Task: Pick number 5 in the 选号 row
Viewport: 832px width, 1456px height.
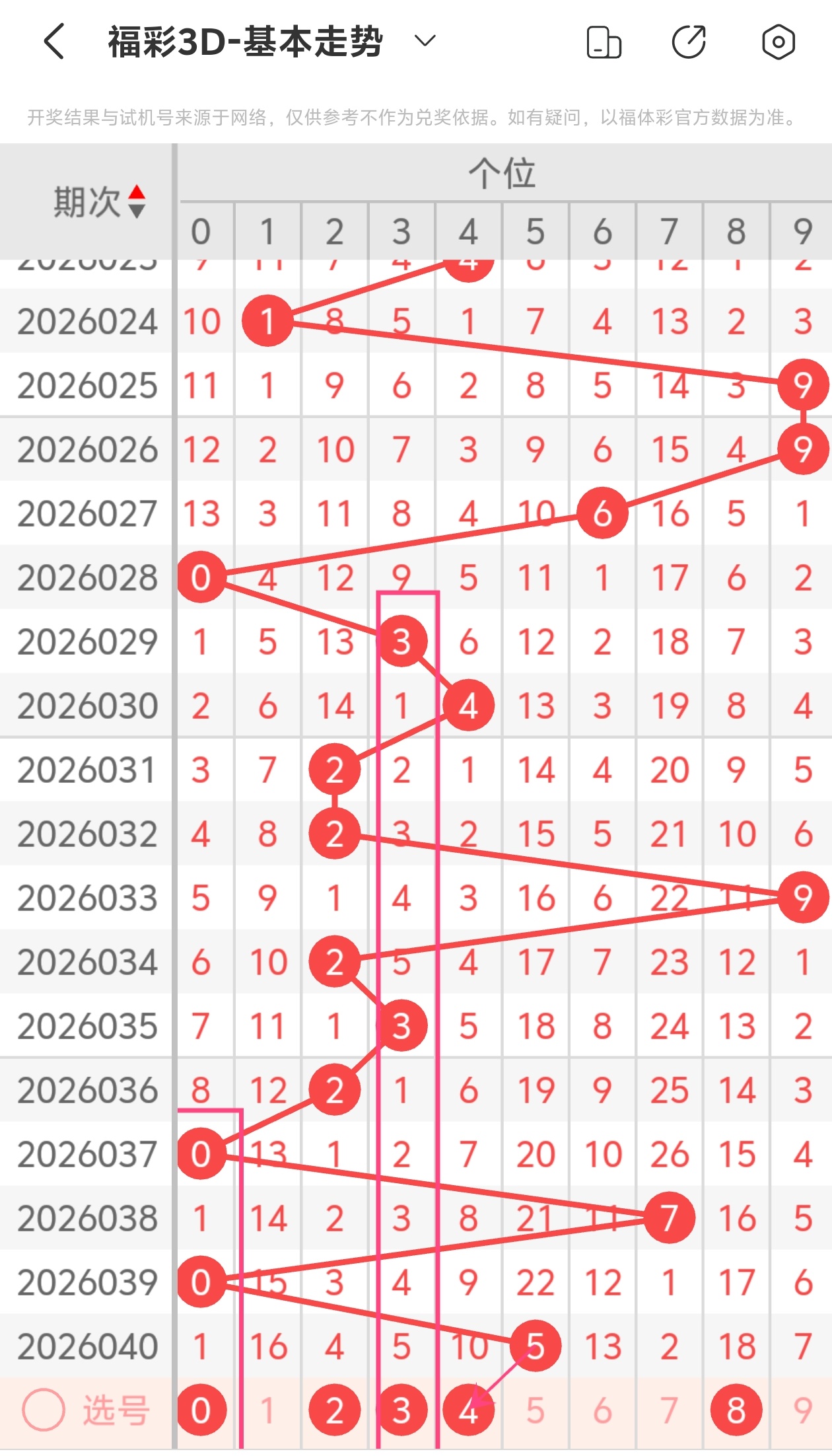Action: click(536, 1410)
